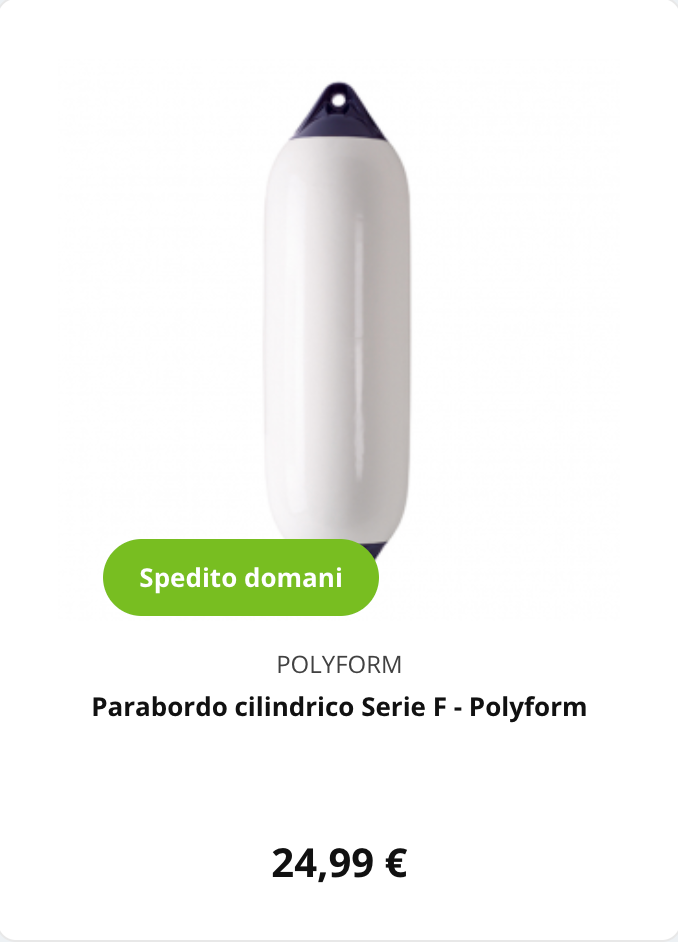Screen dimensions: 678x942
Task: Open the Parabordo cilindrico Serie F product card
Action: [339, 707]
